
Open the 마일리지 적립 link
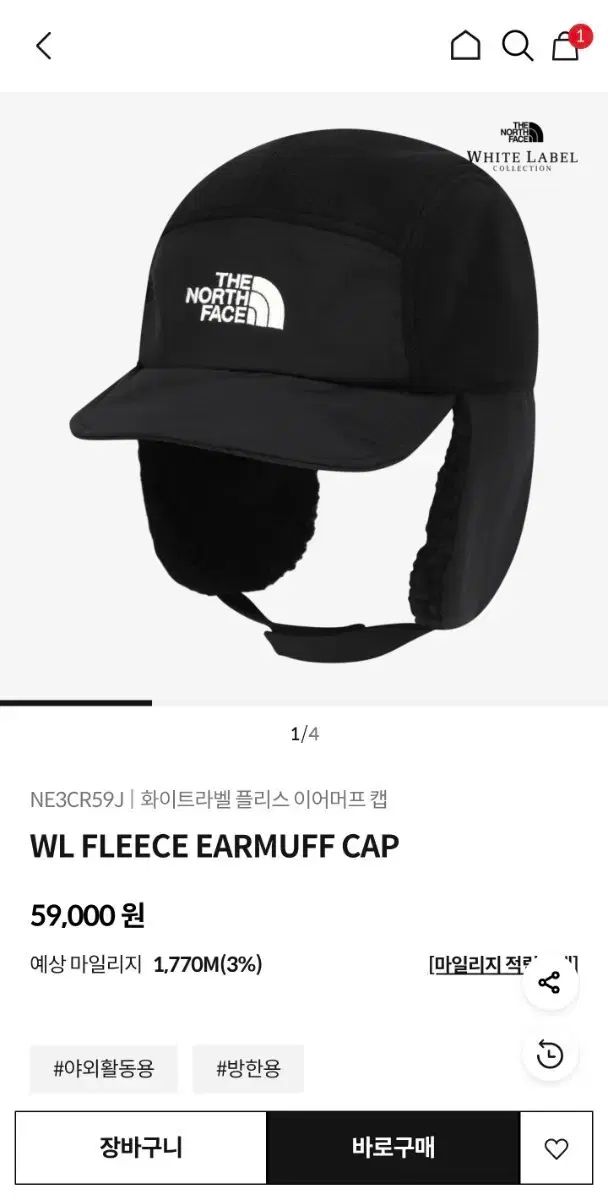pos(480,965)
